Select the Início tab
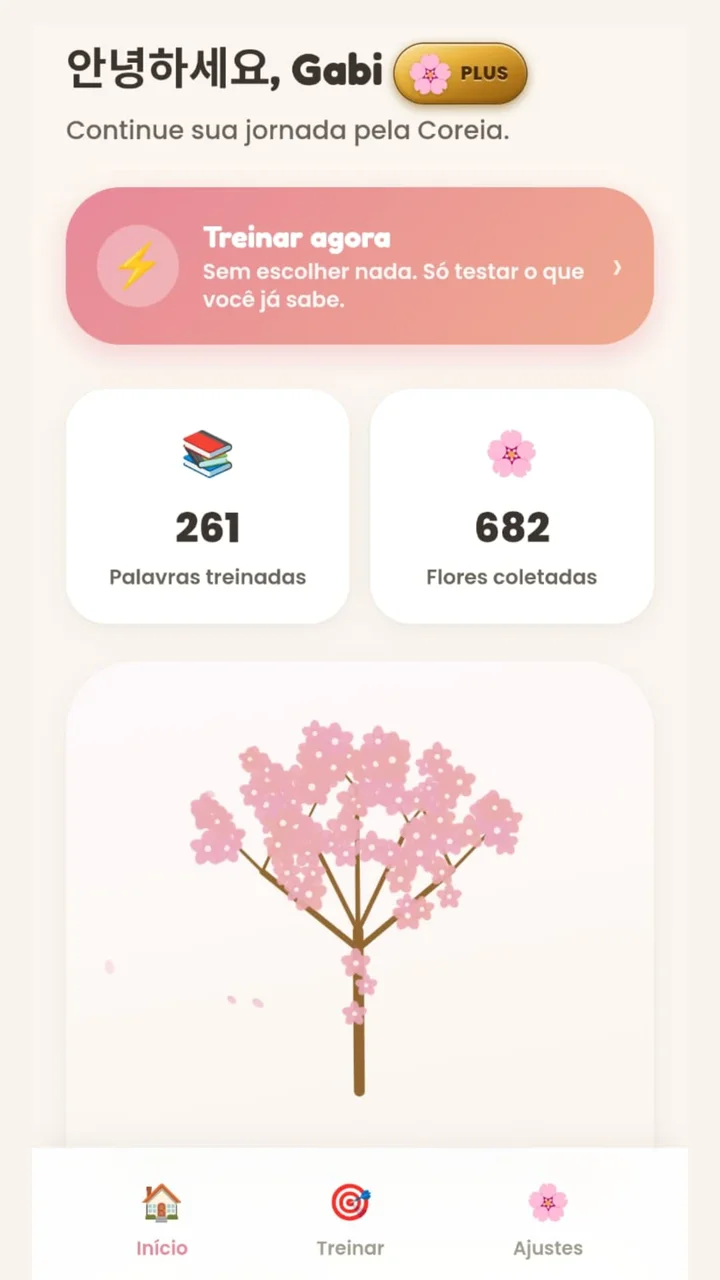Image resolution: width=720 pixels, height=1280 pixels. 162,1220
